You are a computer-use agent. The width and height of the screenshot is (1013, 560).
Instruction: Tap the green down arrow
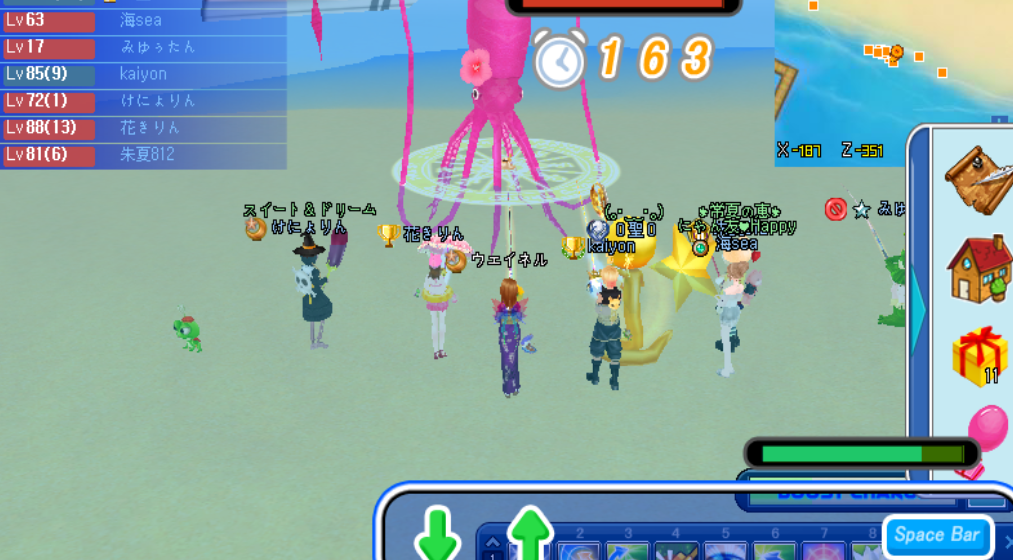pos(438,535)
